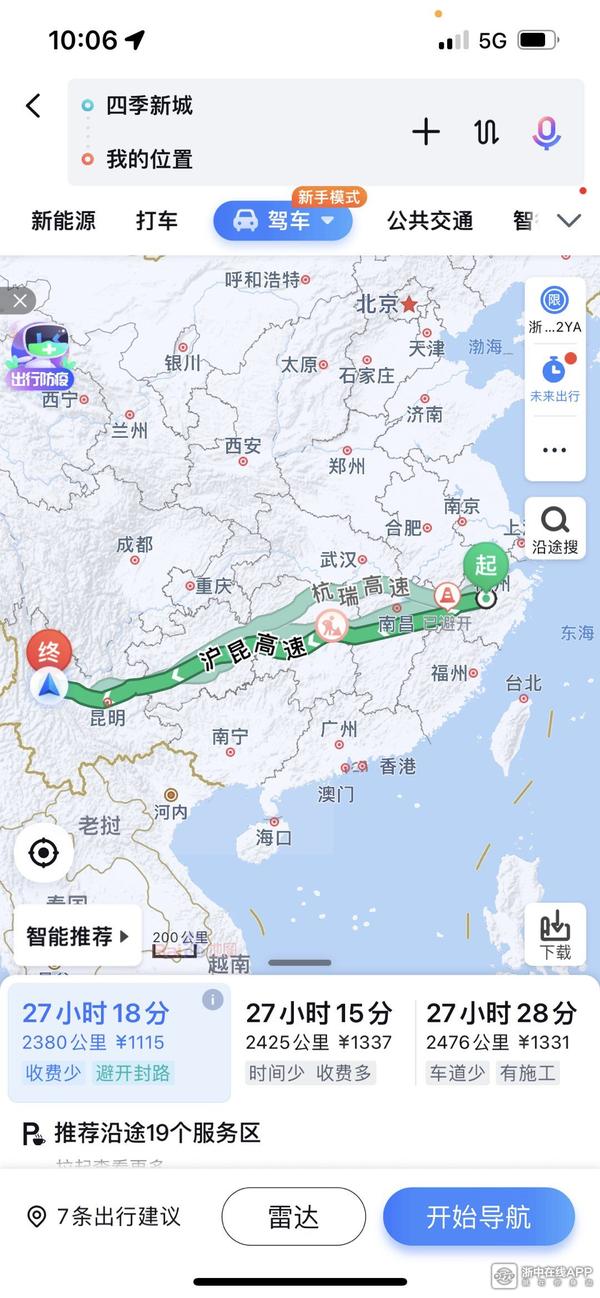The height and width of the screenshot is (1298, 600).
Task: Add a waypoint with the plus icon
Action: 426,132
